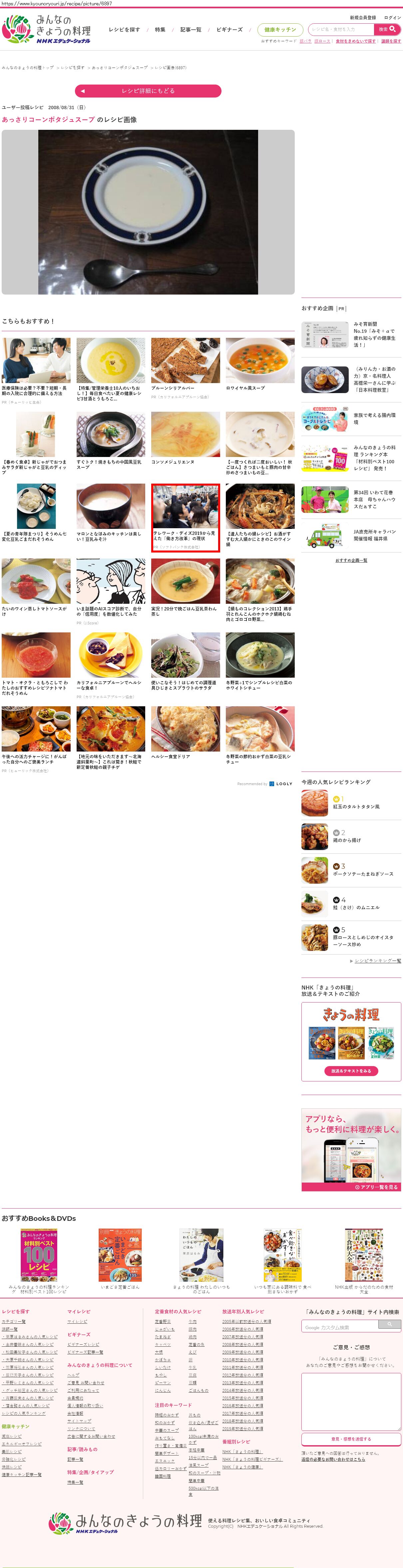This screenshot has width=403, height=1568.
Task: Open ranking item 紅玉のタルトタタン風
Action: pos(356,806)
